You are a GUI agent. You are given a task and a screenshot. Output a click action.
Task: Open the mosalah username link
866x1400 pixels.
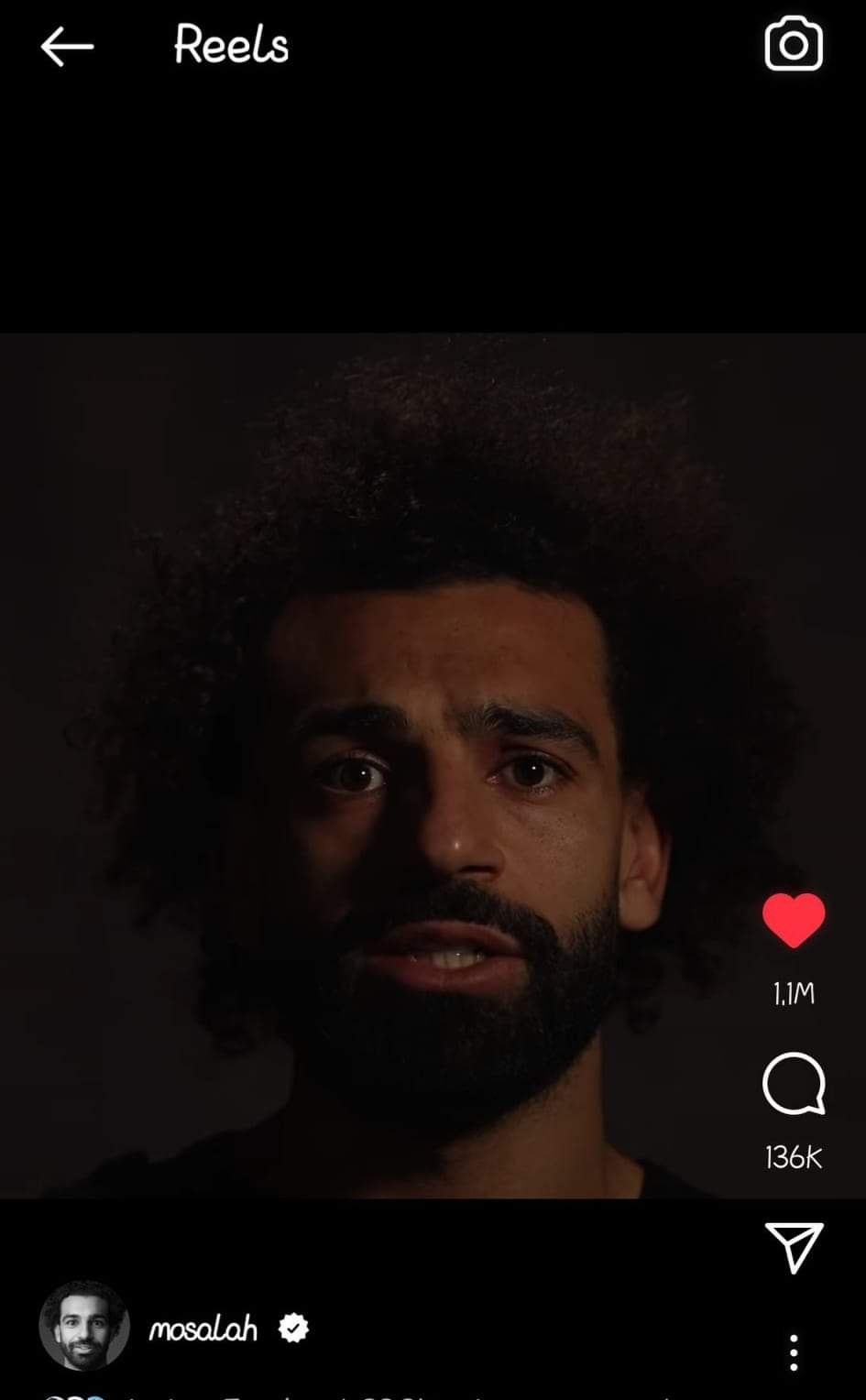click(203, 1329)
